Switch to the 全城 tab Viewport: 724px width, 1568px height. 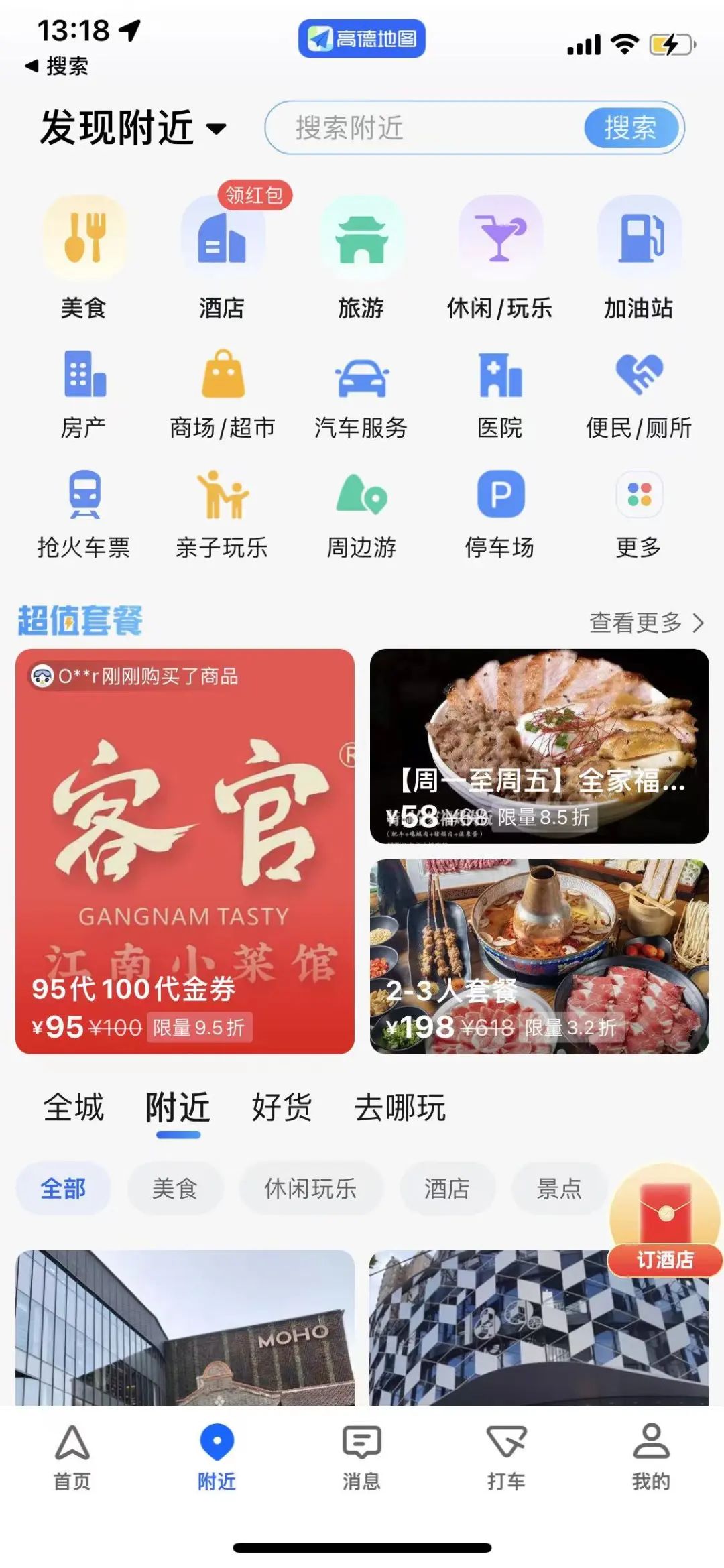pyautogui.click(x=74, y=1107)
